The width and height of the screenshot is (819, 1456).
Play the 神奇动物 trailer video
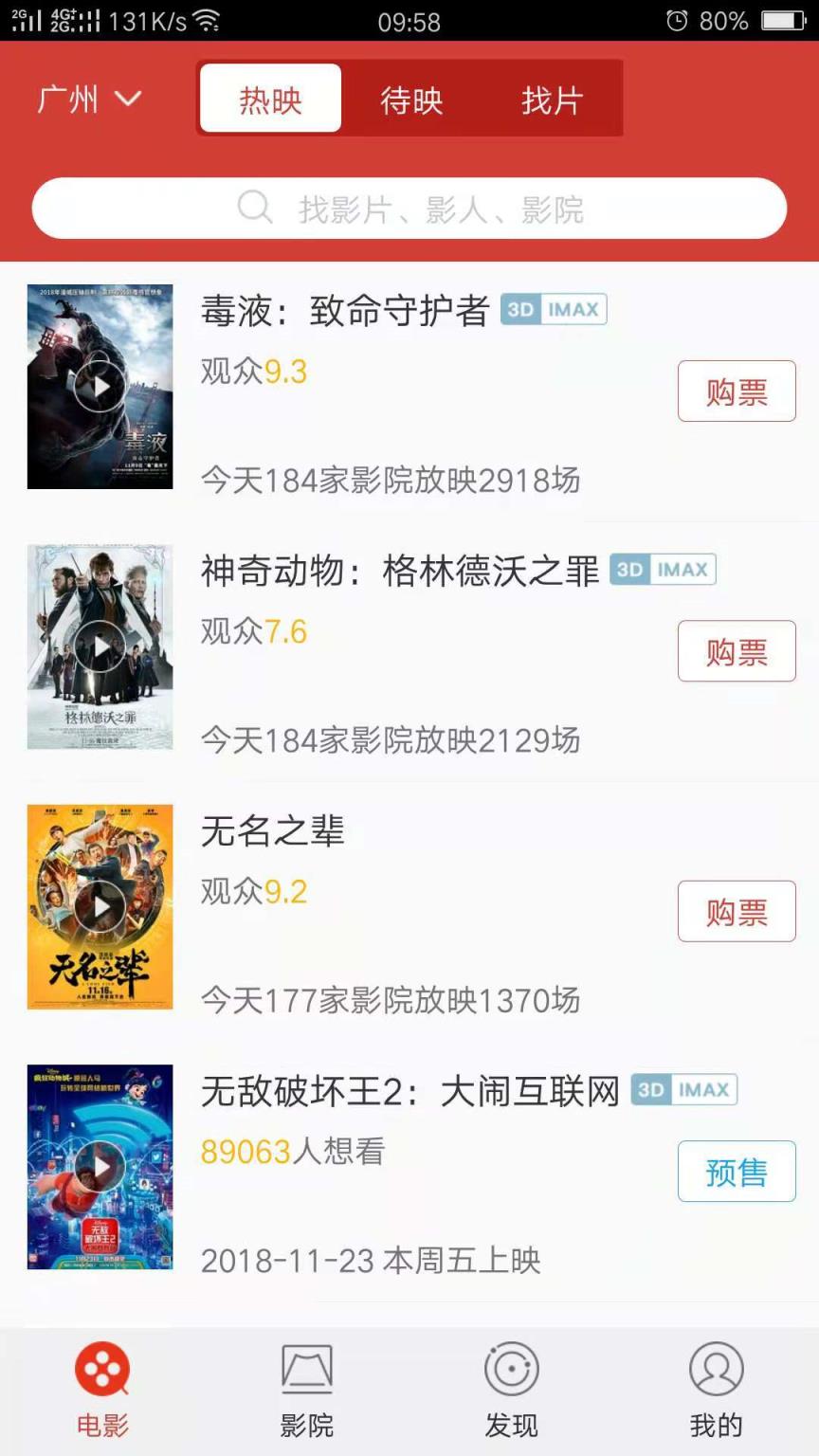99,646
